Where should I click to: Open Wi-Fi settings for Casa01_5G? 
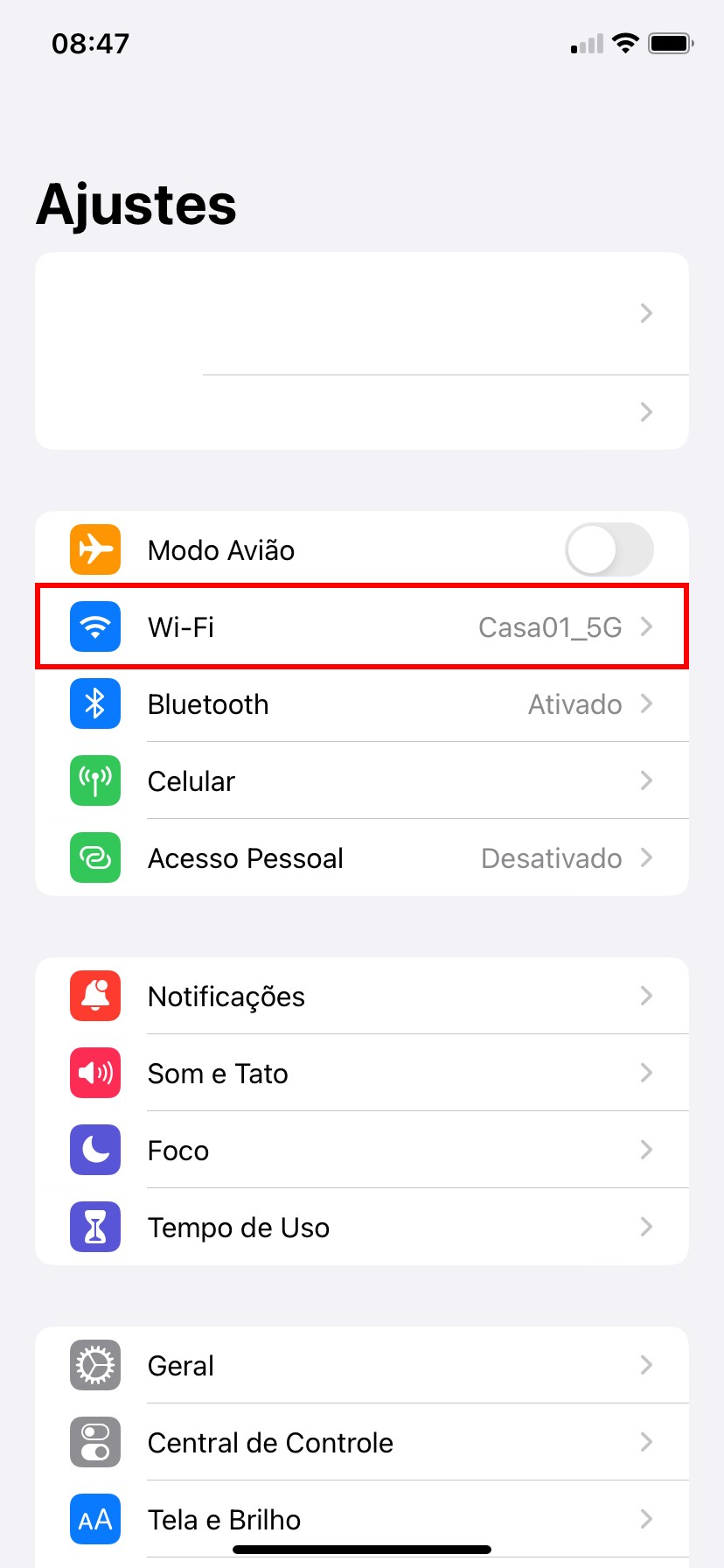tap(362, 626)
